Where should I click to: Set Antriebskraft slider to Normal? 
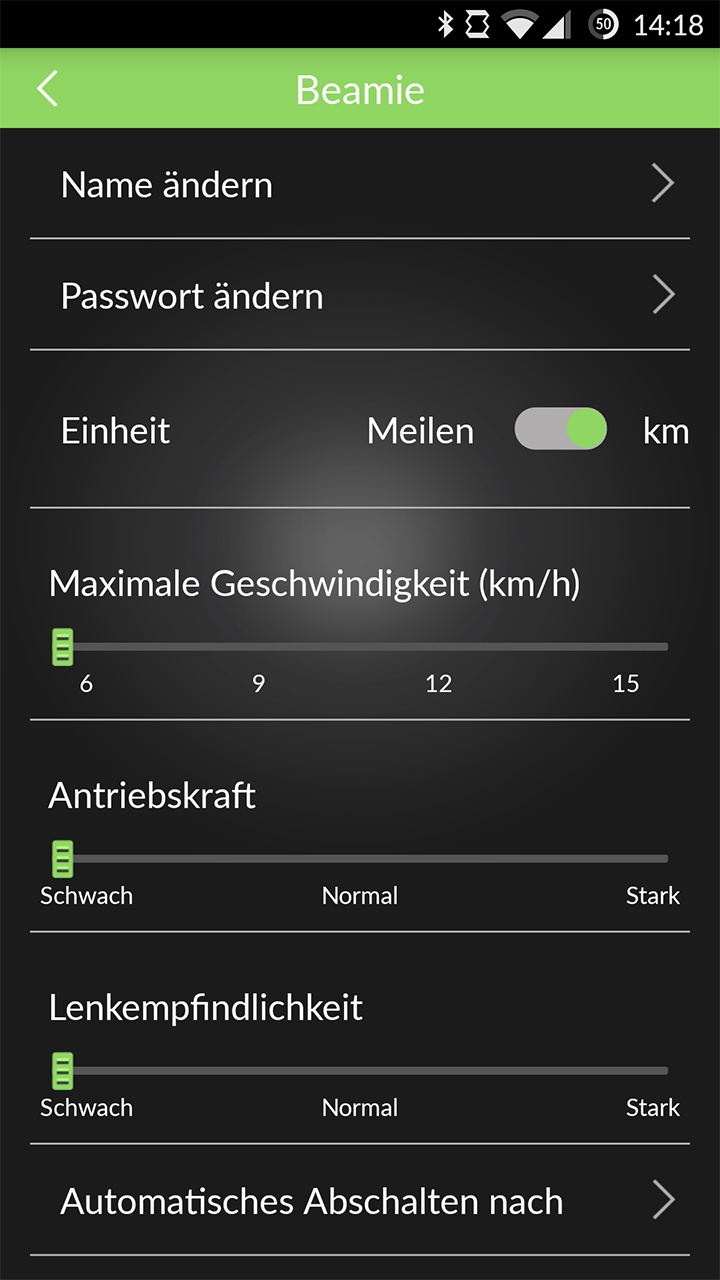point(360,859)
